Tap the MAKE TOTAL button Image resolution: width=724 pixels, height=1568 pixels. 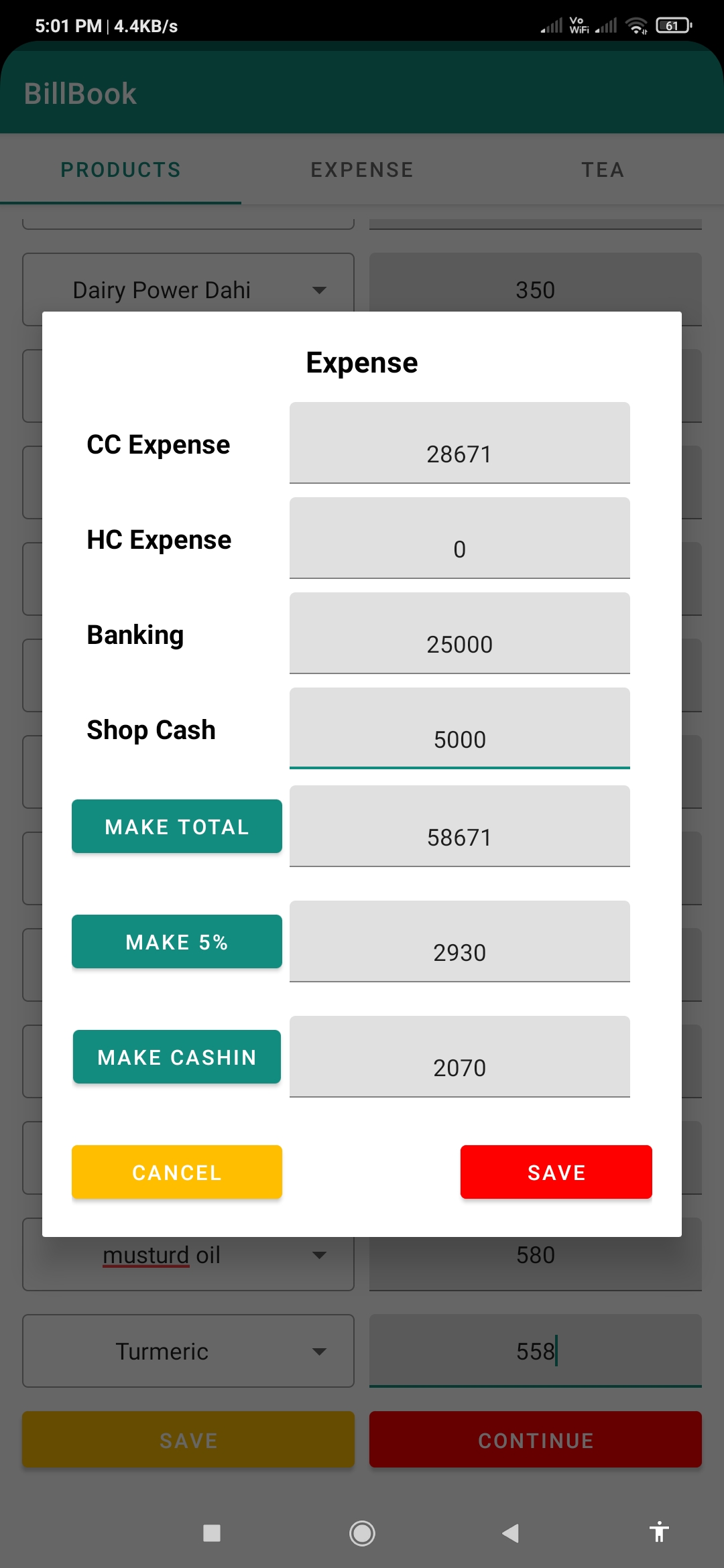176,826
